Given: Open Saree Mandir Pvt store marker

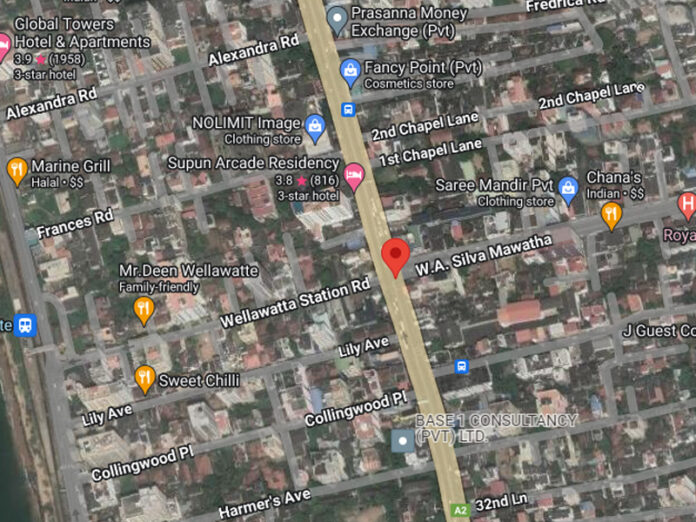Looking at the screenshot, I should (568, 189).
